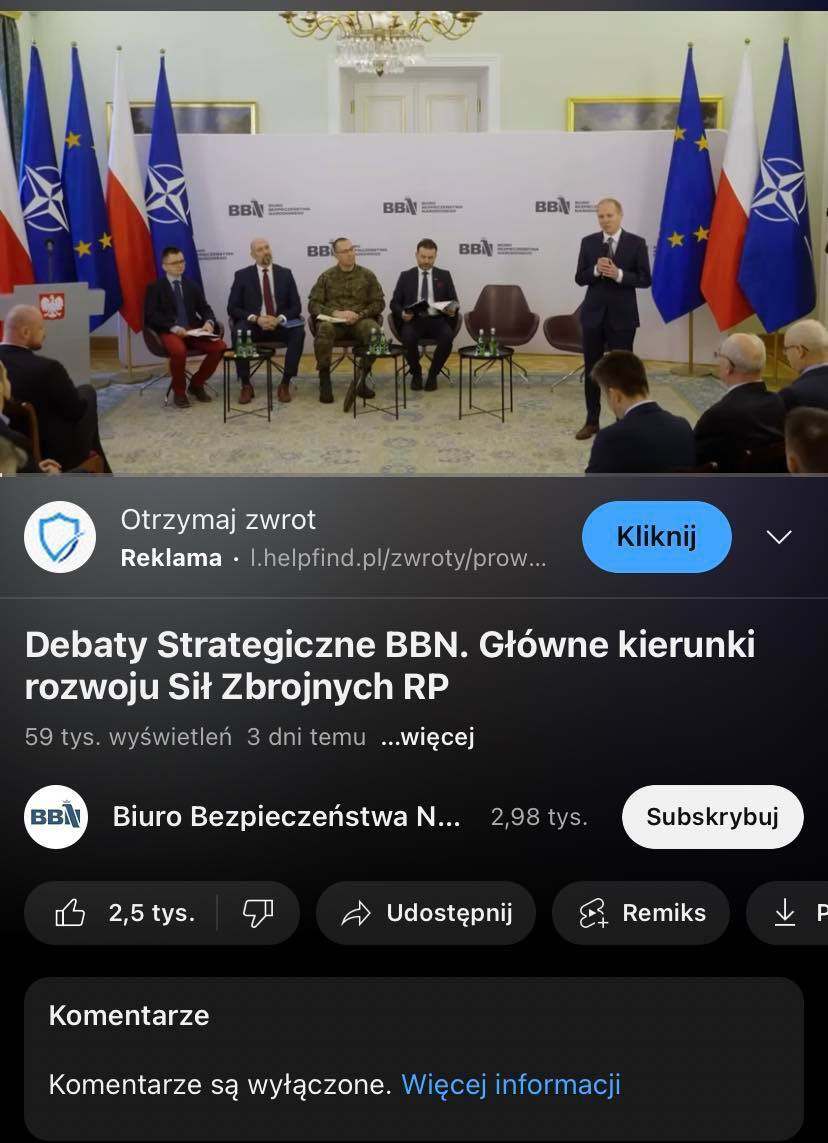Expand video description with …więcej
The image size is (828, 1143).
tap(427, 737)
